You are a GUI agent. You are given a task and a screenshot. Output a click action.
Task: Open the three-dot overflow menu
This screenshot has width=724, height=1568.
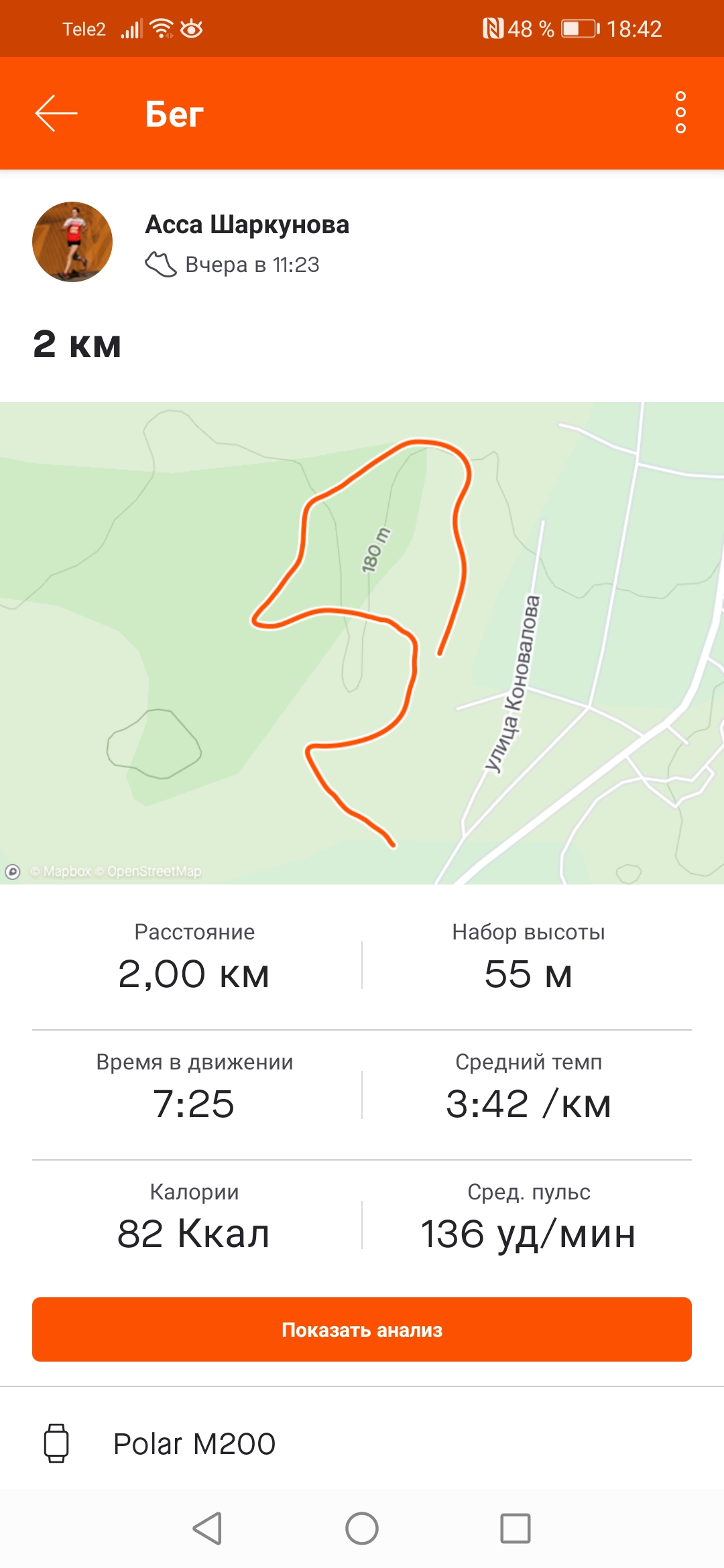(680, 113)
